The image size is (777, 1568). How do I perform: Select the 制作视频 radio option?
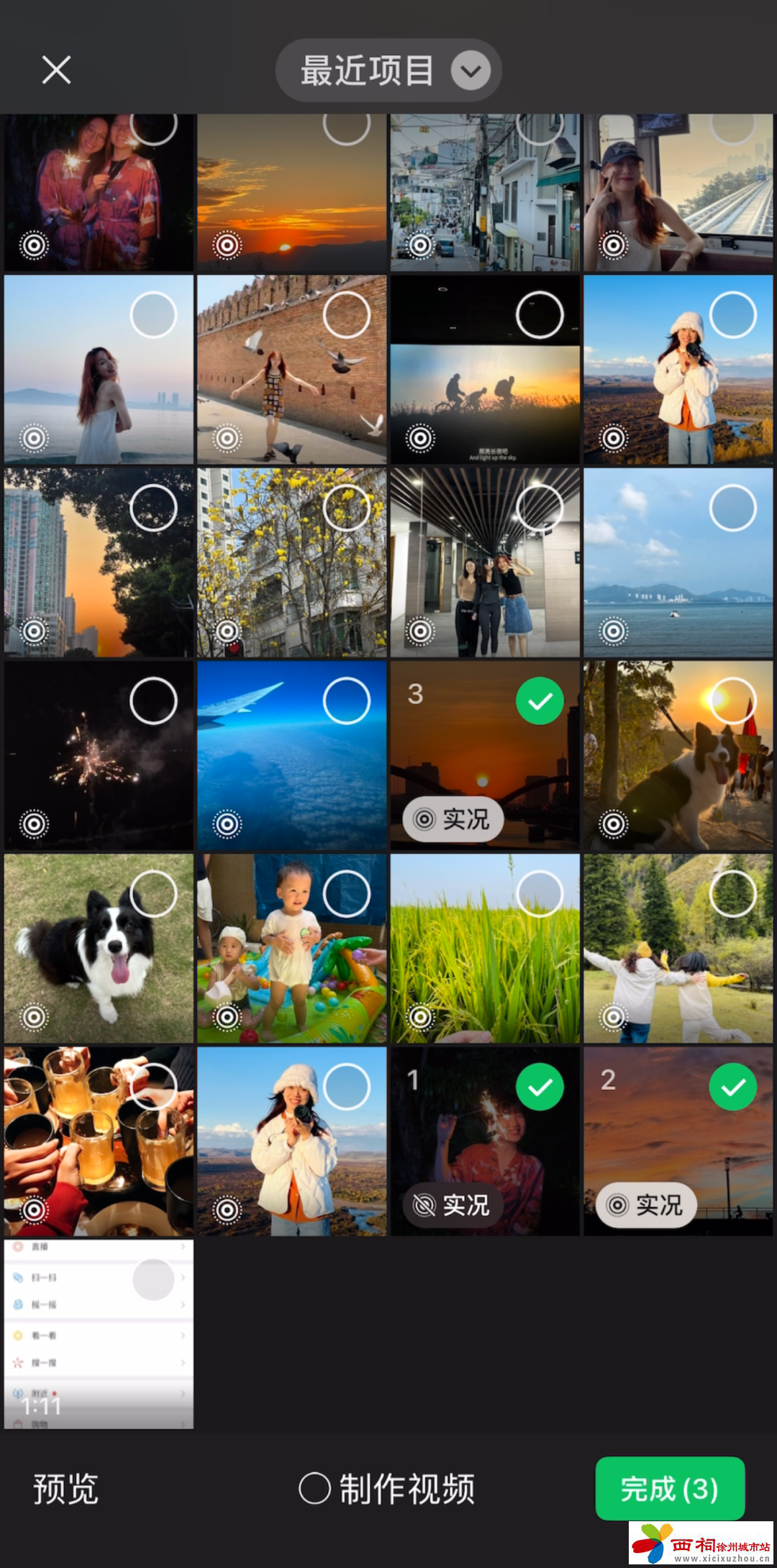[315, 1488]
